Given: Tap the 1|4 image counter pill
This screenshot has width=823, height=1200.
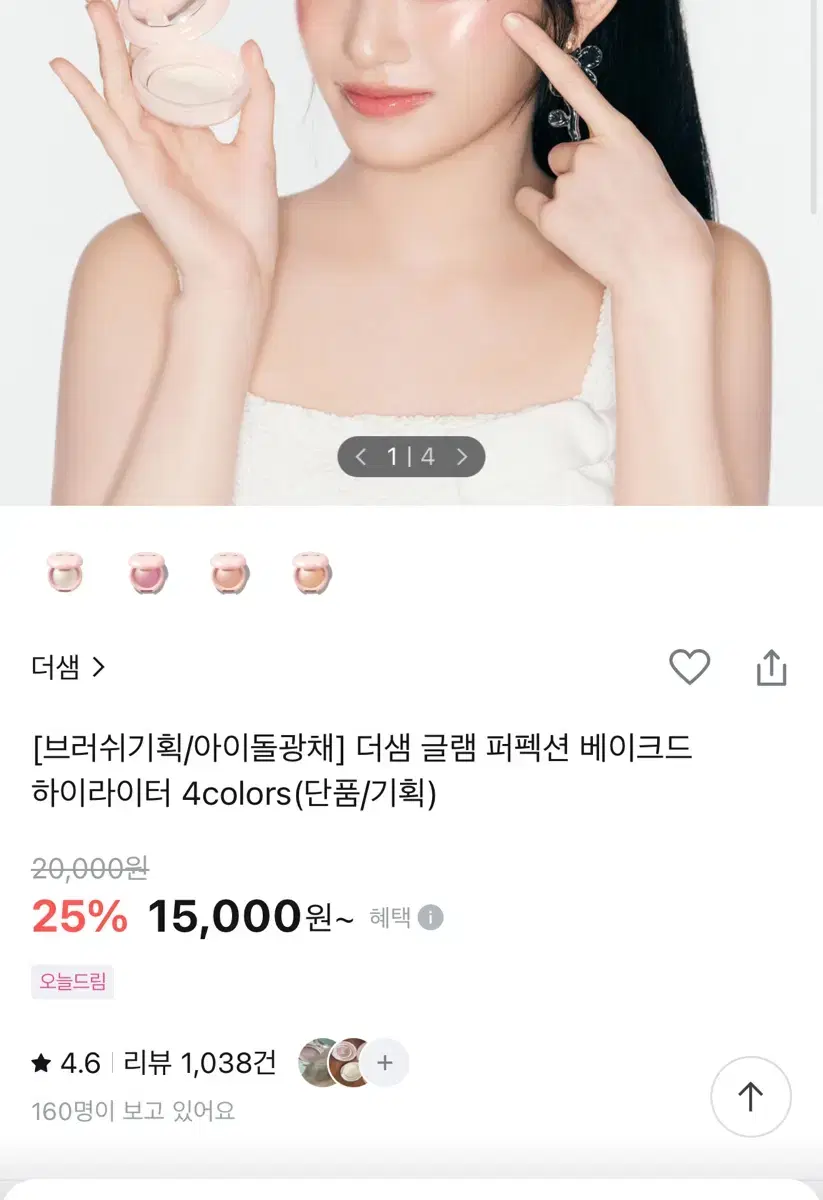Looking at the screenshot, I should [x=410, y=457].
